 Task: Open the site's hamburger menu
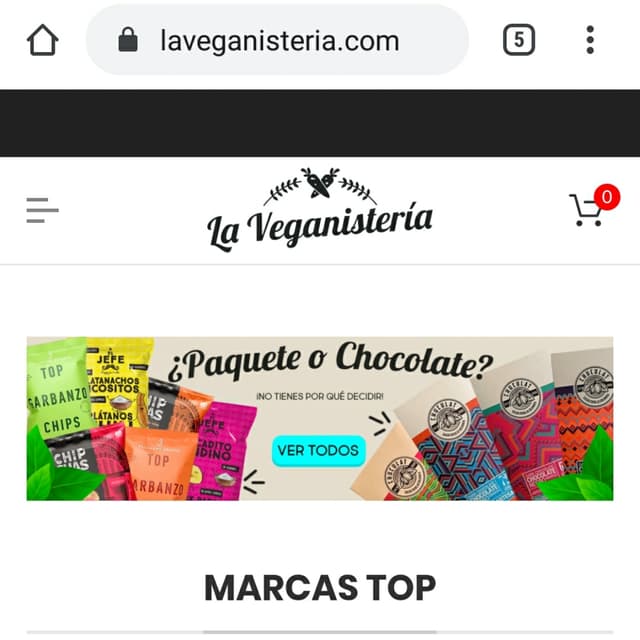pos(42,210)
